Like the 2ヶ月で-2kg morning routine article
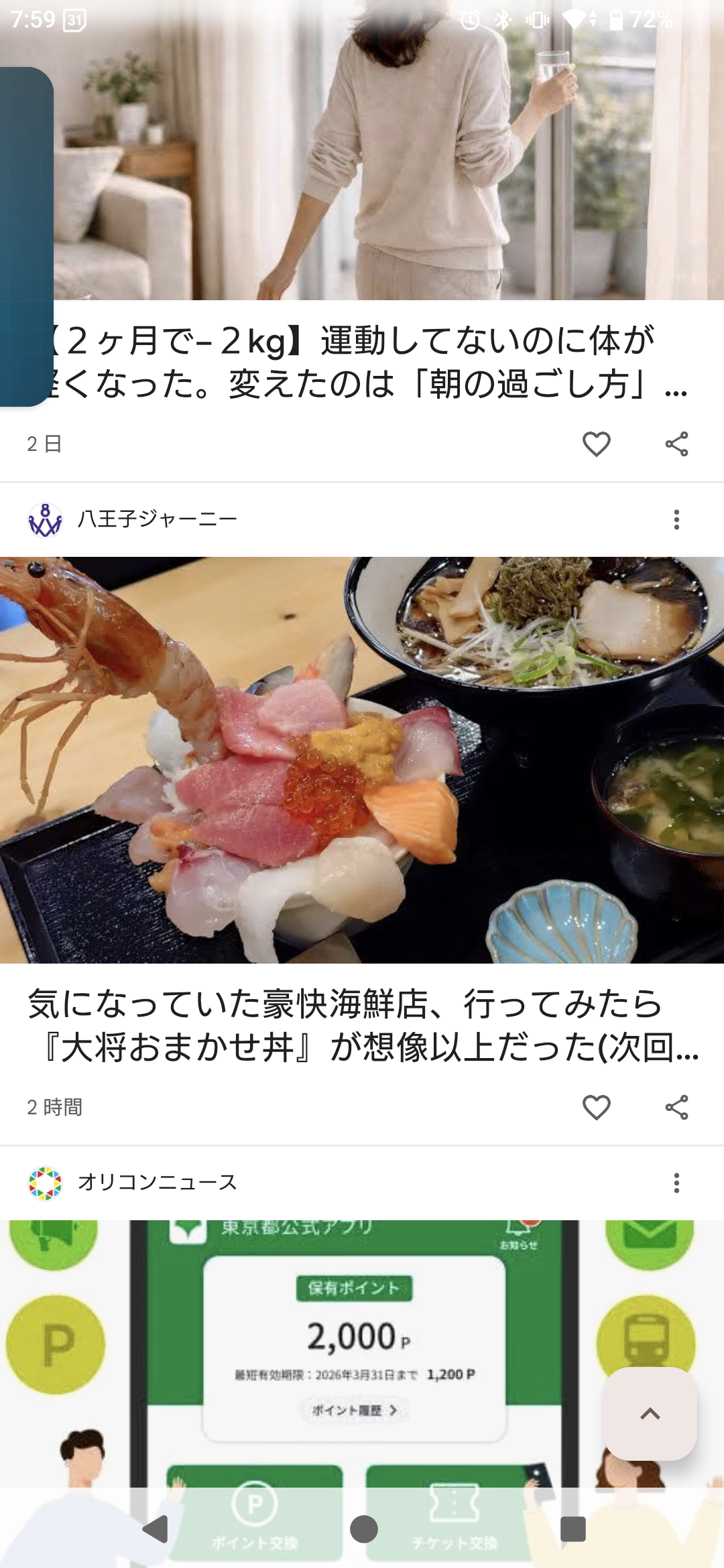This screenshot has height=1568, width=724. 596,444
